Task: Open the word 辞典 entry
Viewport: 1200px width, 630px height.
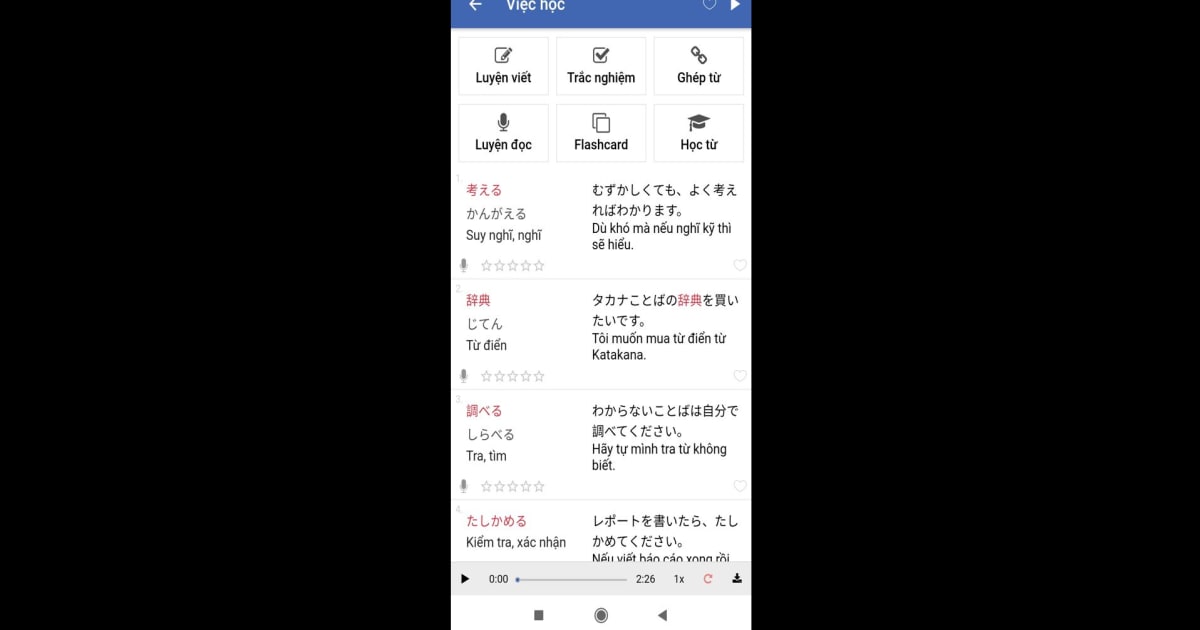Action: [478, 300]
